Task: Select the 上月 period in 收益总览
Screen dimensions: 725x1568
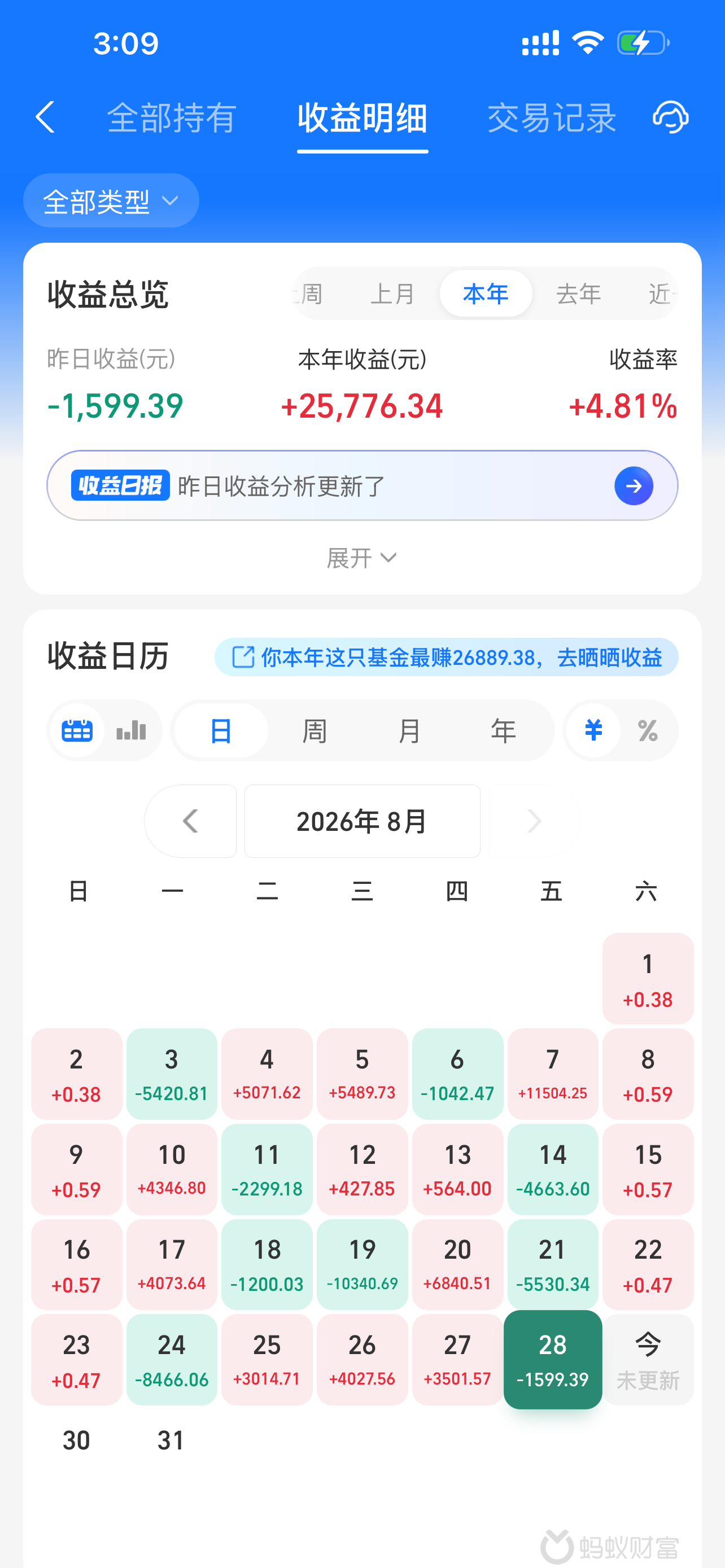Action: tap(392, 294)
